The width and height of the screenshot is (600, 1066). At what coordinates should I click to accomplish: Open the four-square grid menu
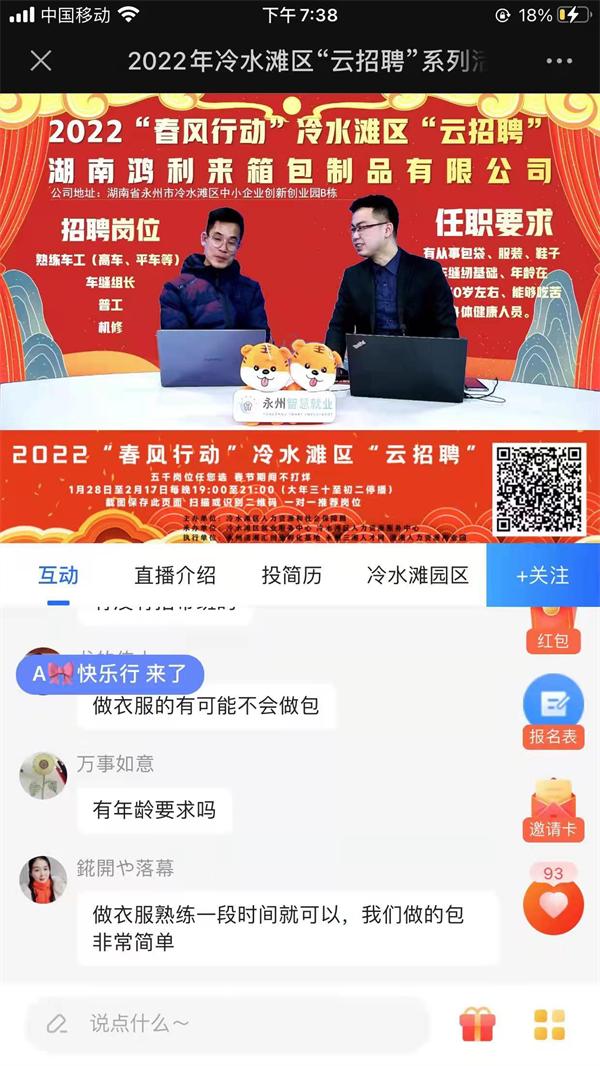[549, 1024]
